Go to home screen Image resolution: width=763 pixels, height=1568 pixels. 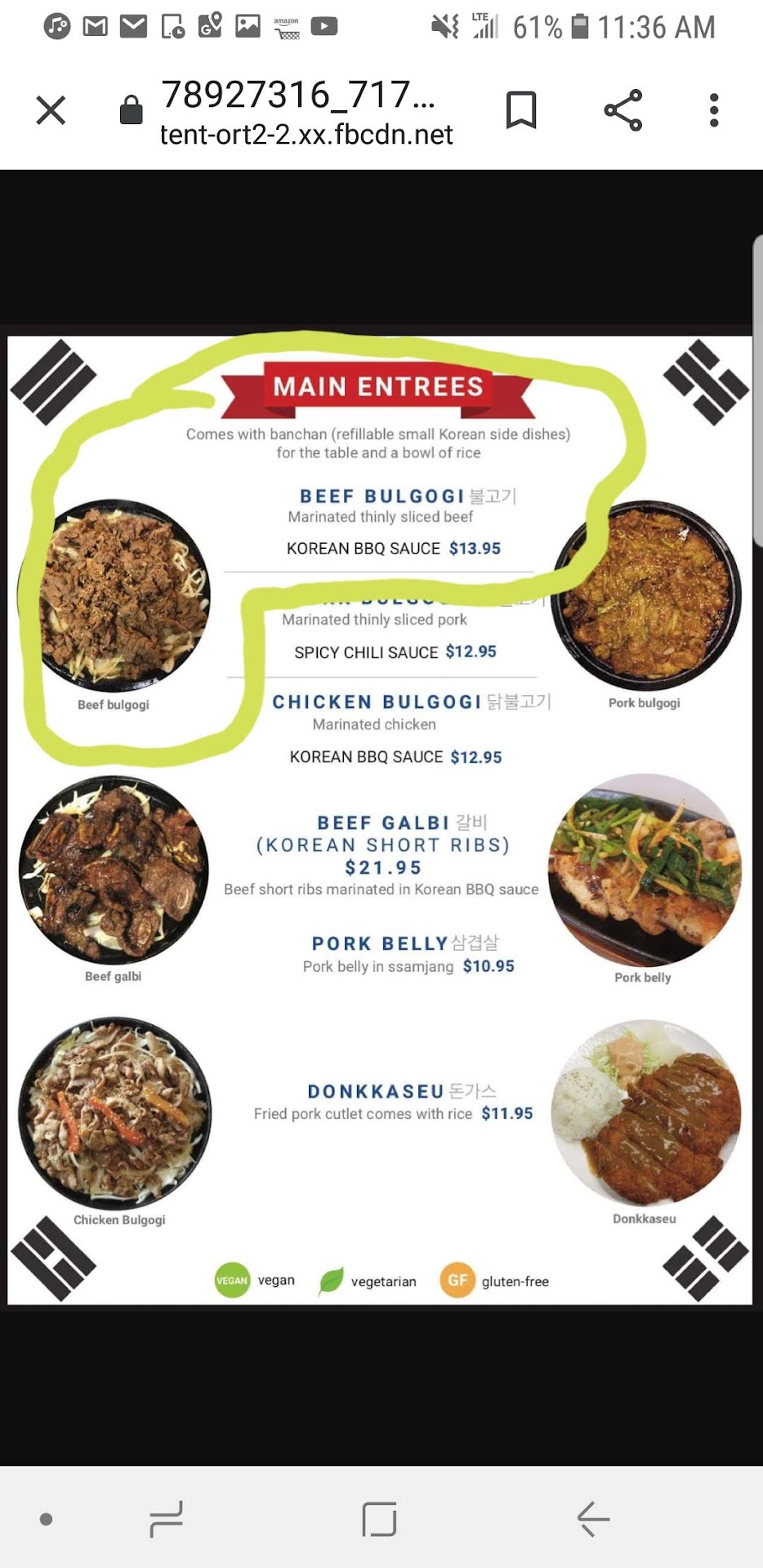tap(379, 1520)
